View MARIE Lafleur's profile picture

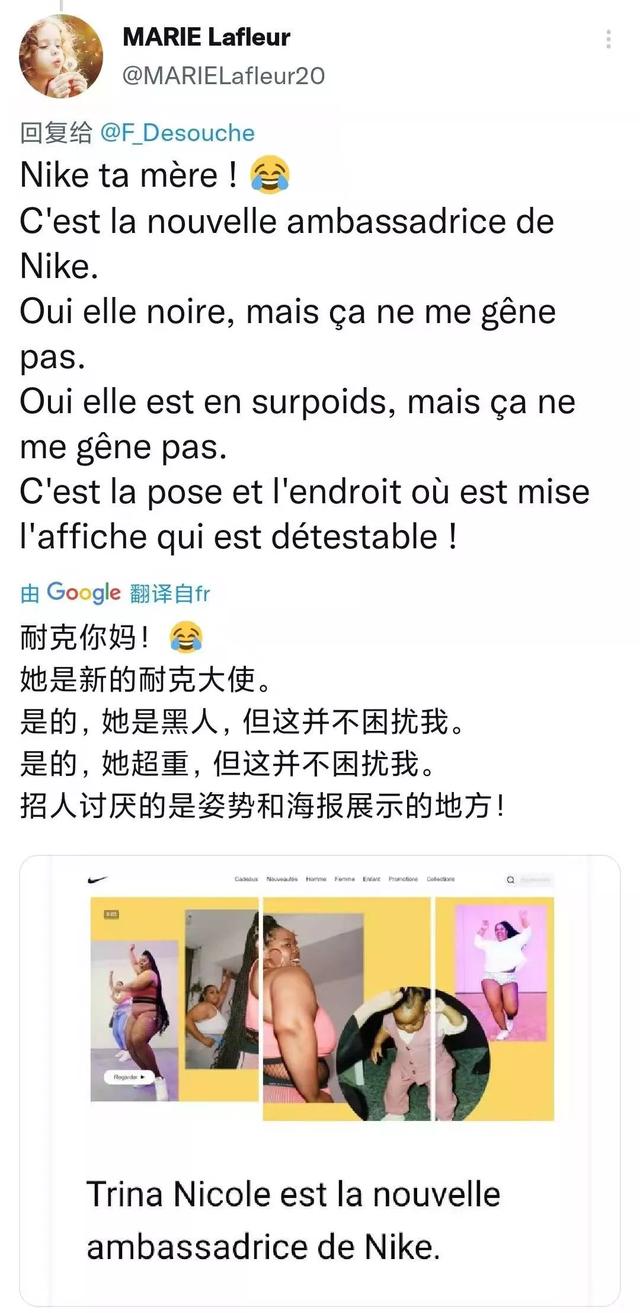[61, 57]
